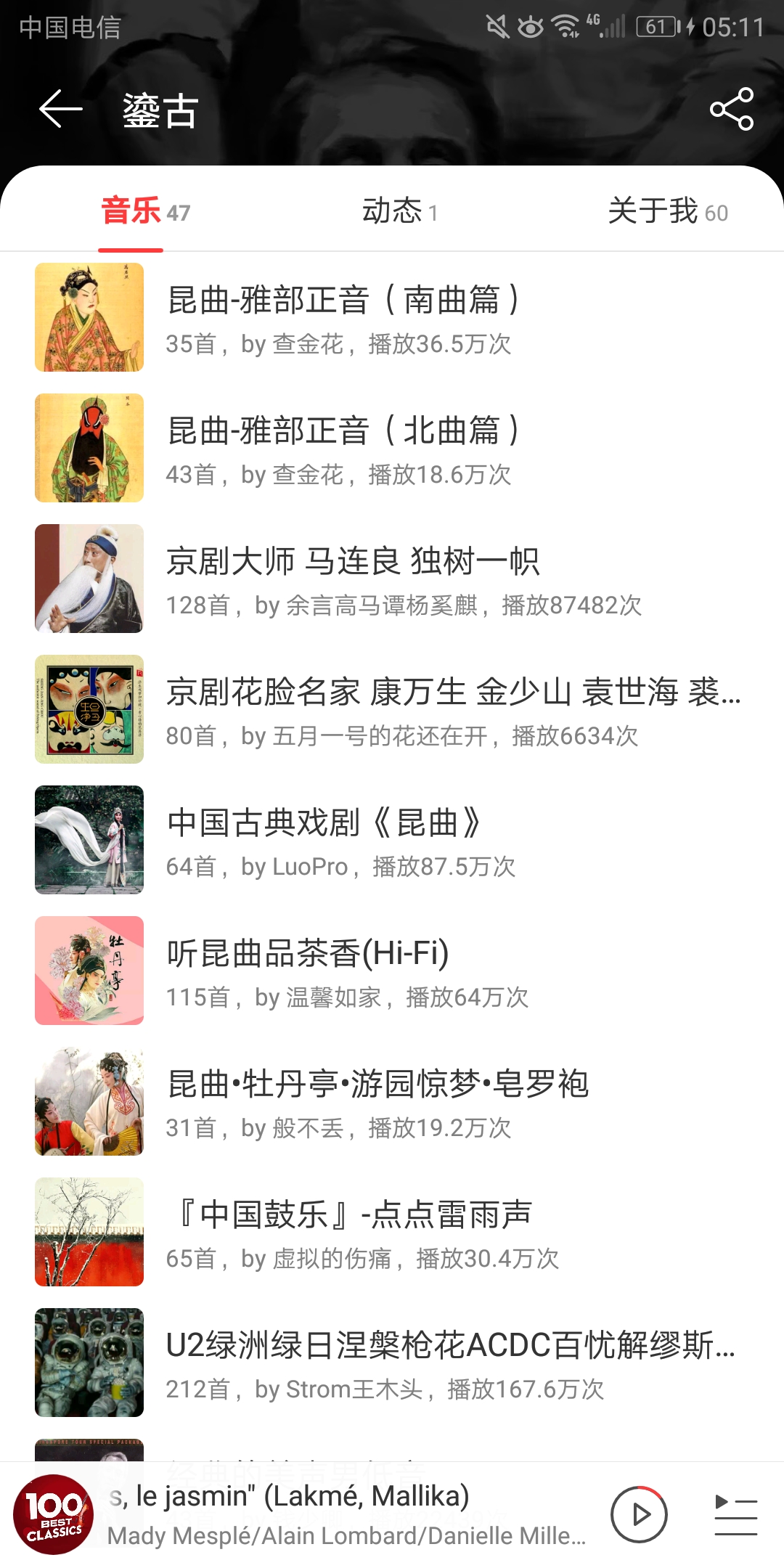Switch to the 关于我 tab
Image resolution: width=784 pixels, height=1568 pixels.
click(667, 212)
